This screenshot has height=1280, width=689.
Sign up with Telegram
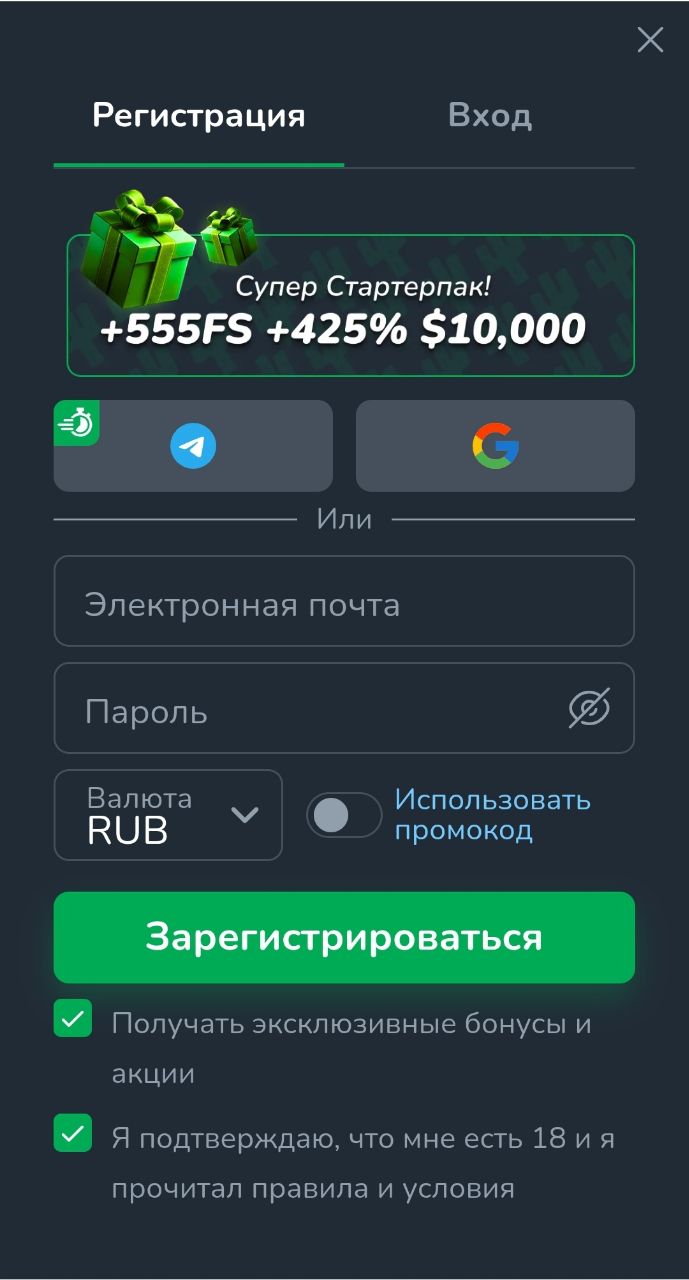point(193,446)
